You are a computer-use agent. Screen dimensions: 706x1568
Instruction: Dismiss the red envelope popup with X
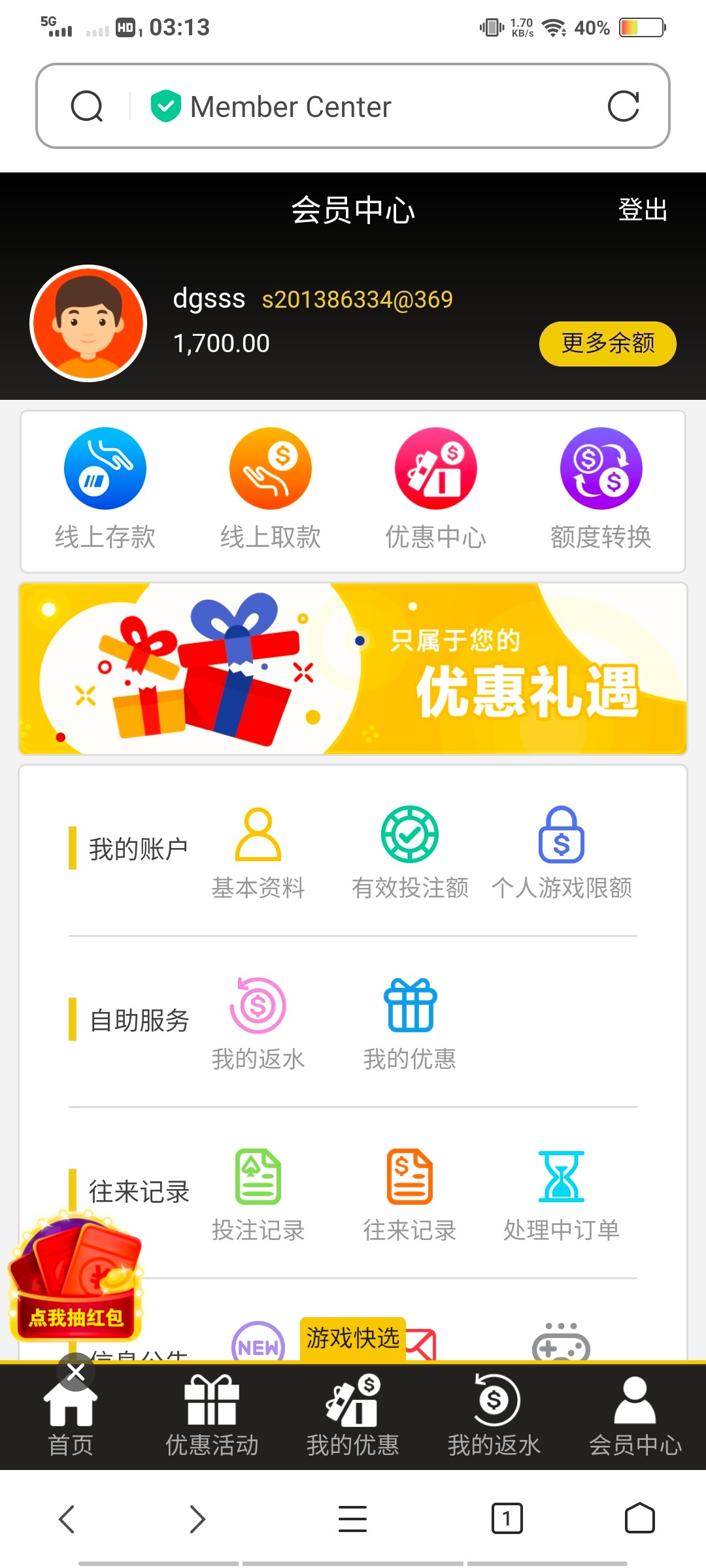click(x=75, y=1372)
